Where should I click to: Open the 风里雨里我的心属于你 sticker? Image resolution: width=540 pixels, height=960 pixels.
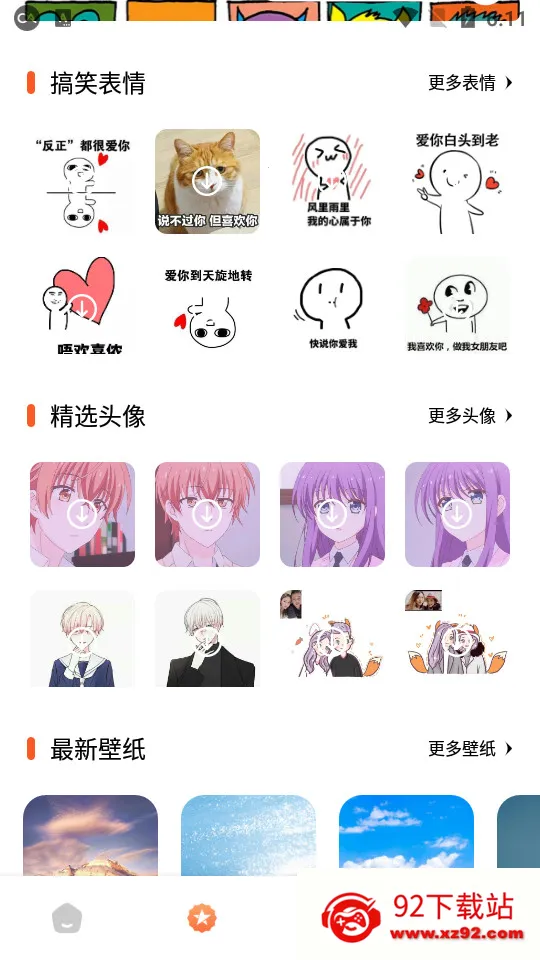click(x=332, y=181)
